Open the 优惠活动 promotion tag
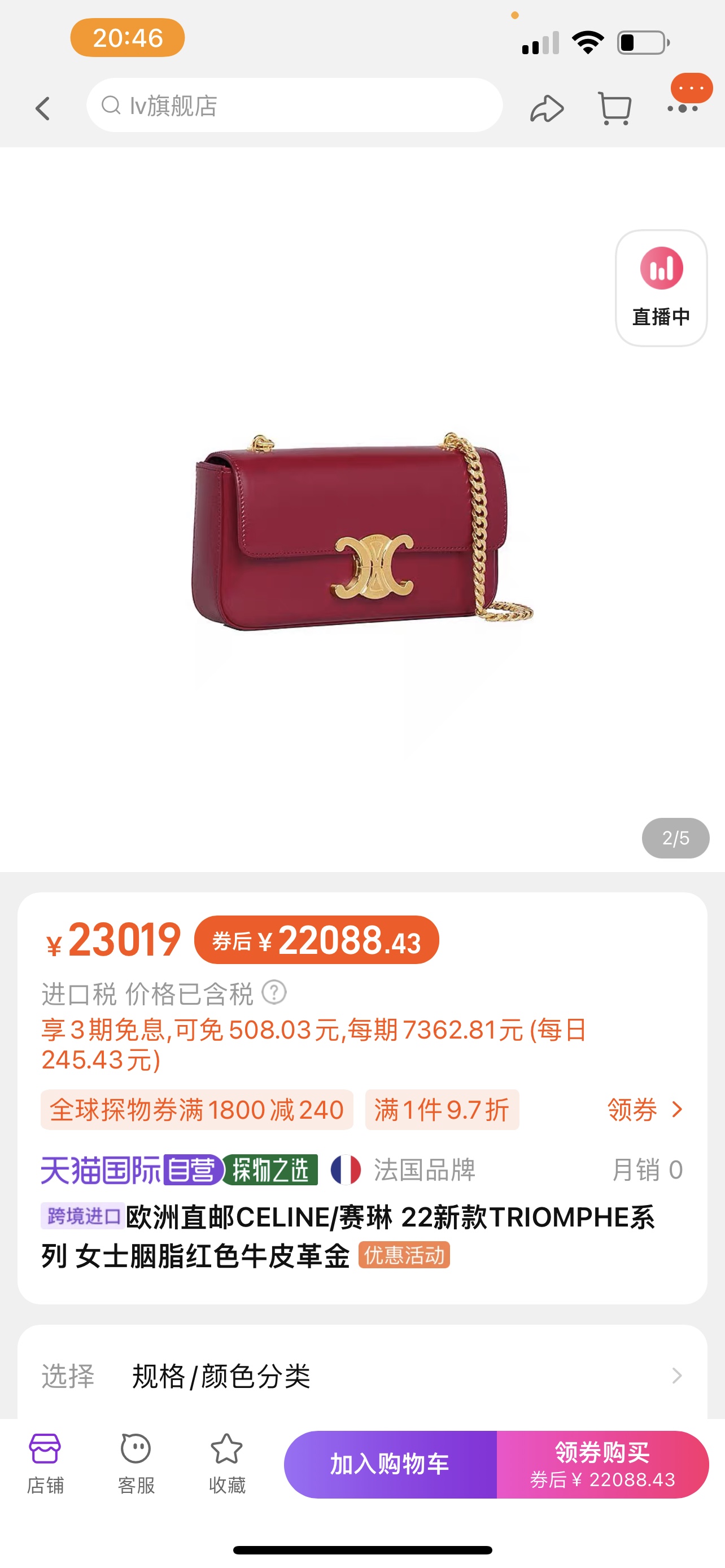This screenshot has height=1568, width=725. click(x=404, y=1255)
